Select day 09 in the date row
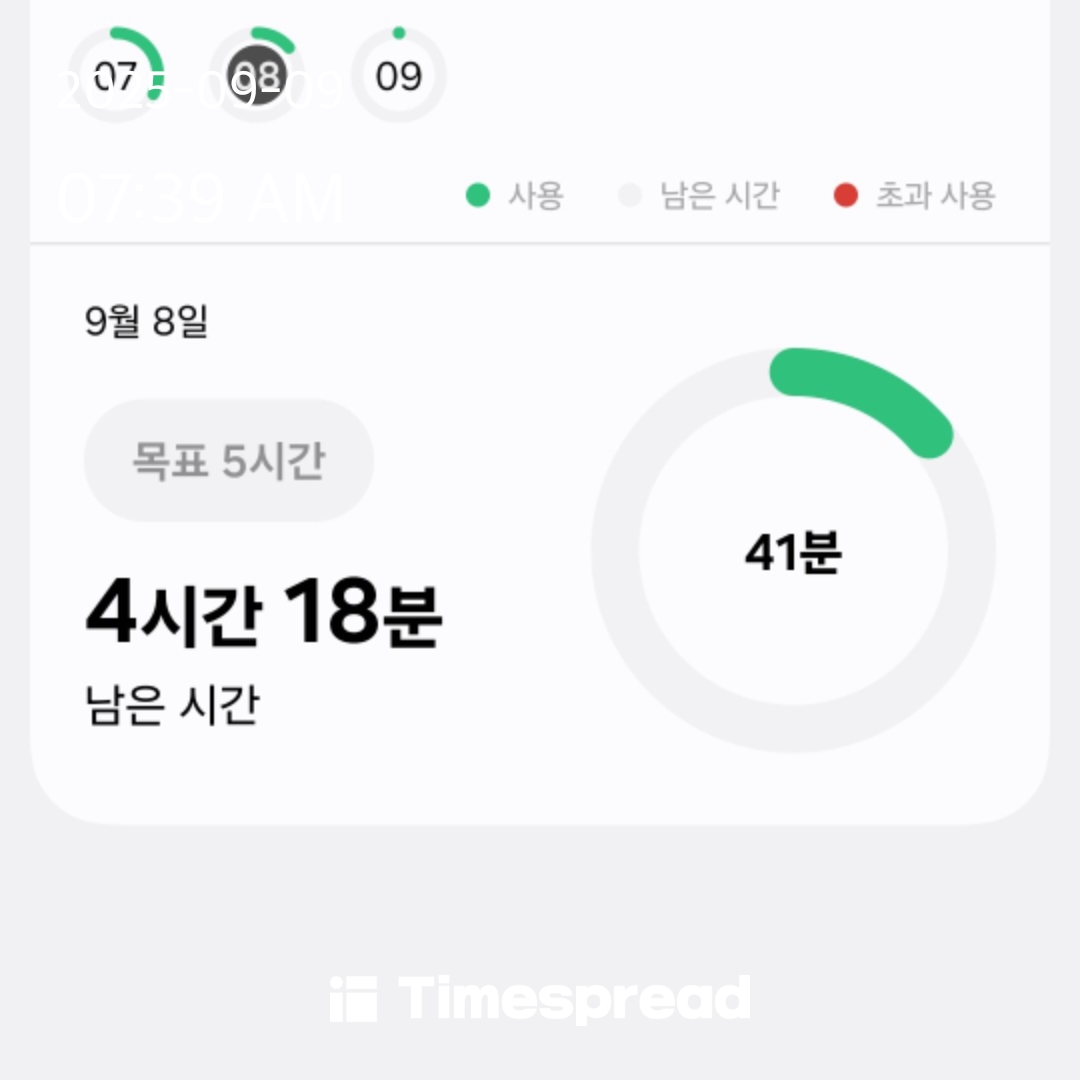Viewport: 1080px width, 1080px height. pyautogui.click(x=399, y=75)
